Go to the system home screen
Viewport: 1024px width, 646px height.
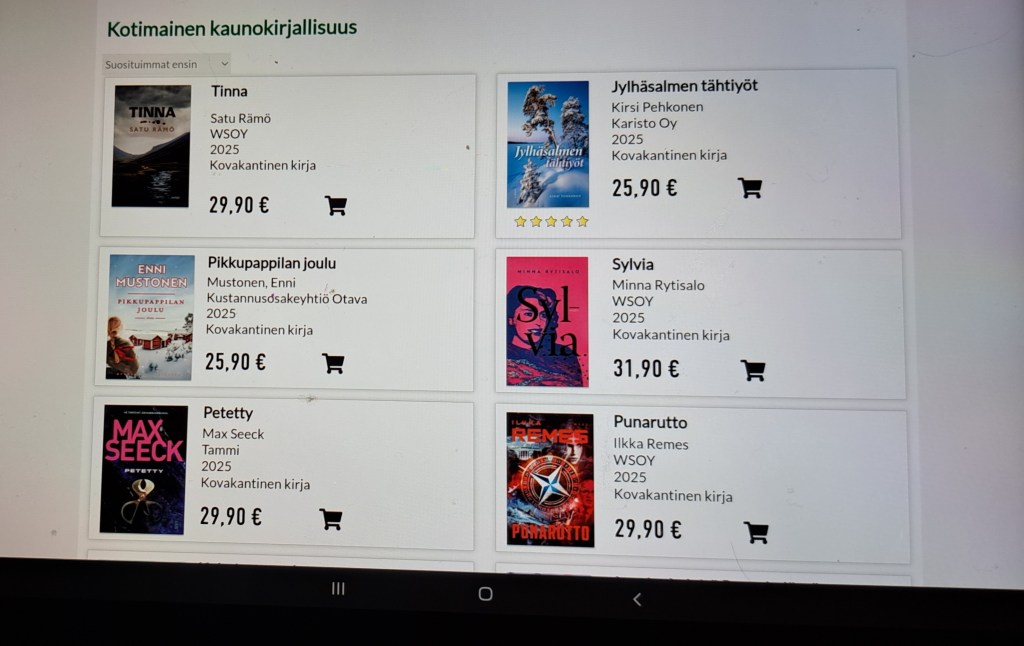click(x=485, y=594)
